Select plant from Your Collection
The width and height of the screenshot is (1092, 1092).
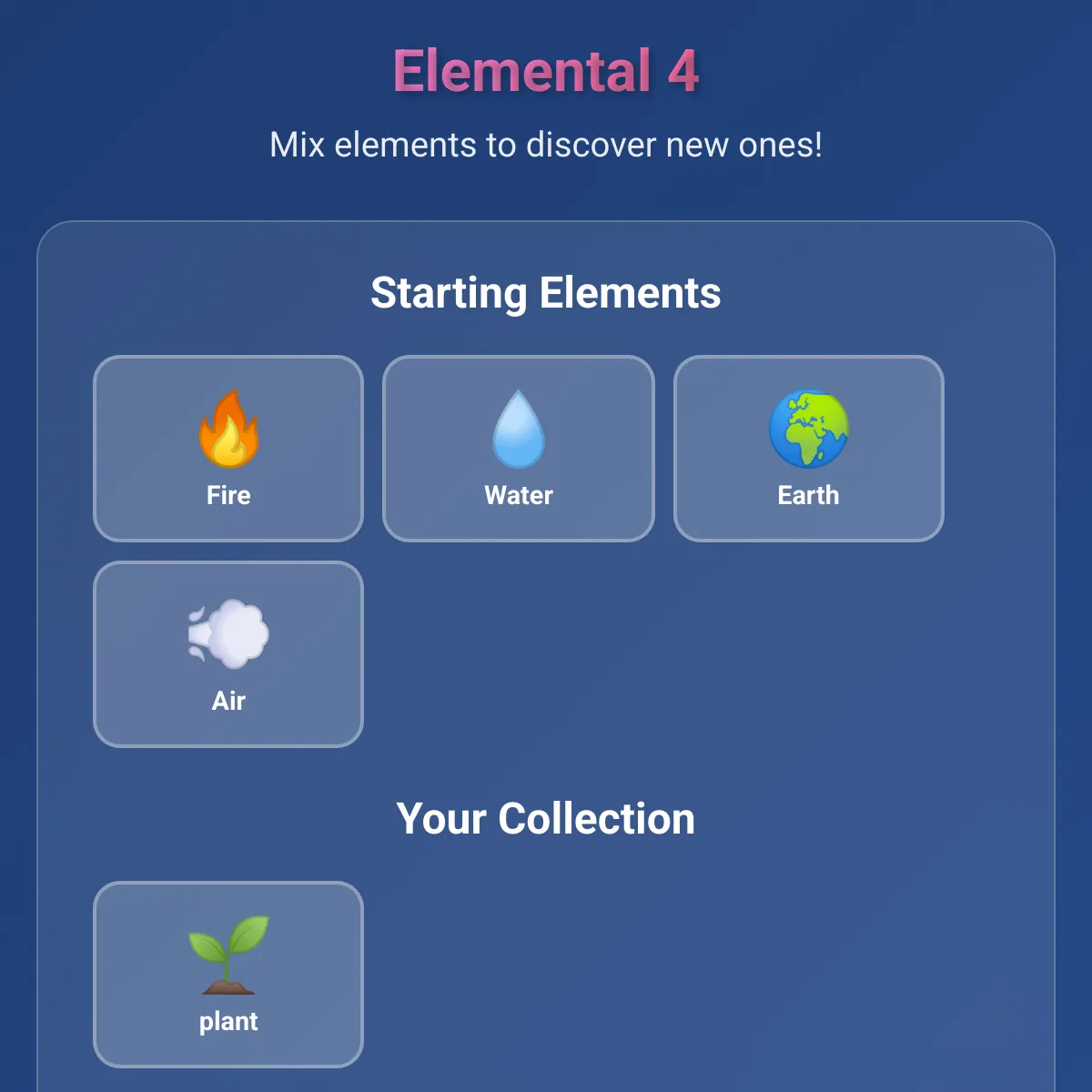[x=228, y=974]
